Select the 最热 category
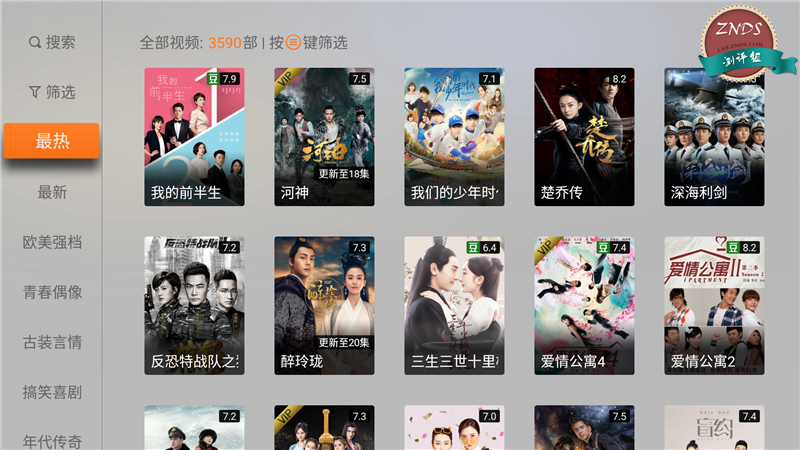 51,141
